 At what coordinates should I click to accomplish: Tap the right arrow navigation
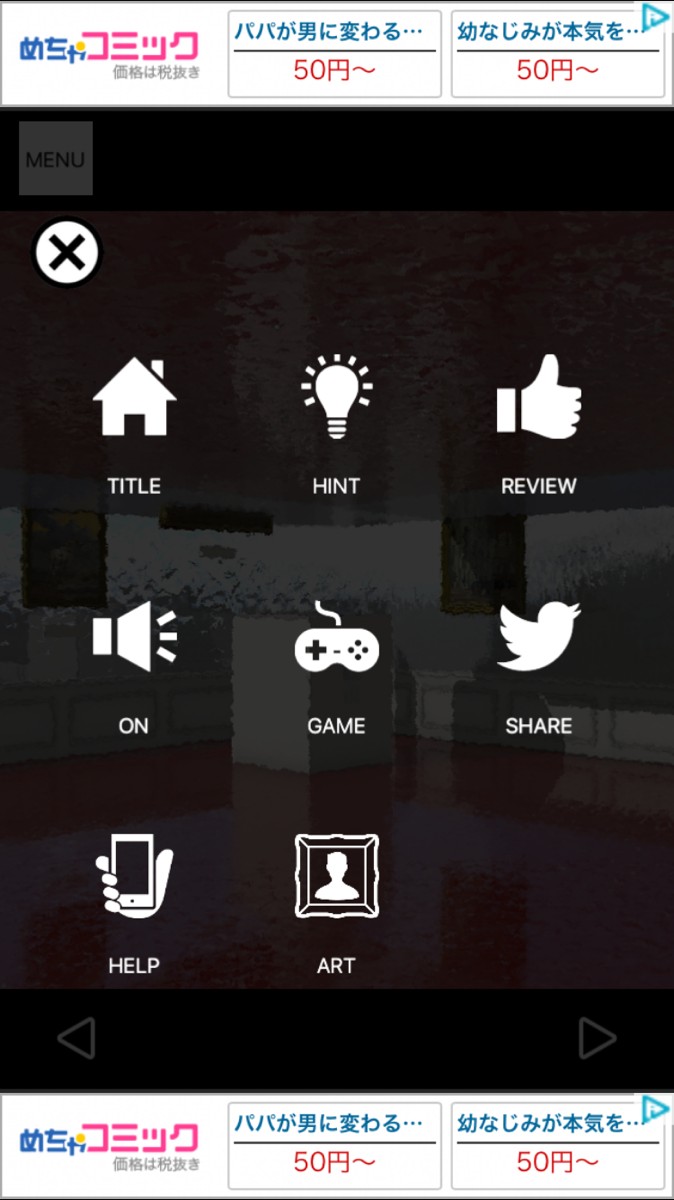click(x=597, y=1038)
